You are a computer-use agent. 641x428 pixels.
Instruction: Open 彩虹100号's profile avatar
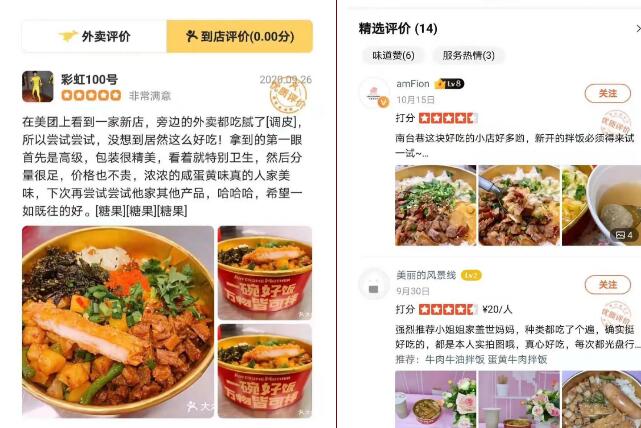click(37, 86)
